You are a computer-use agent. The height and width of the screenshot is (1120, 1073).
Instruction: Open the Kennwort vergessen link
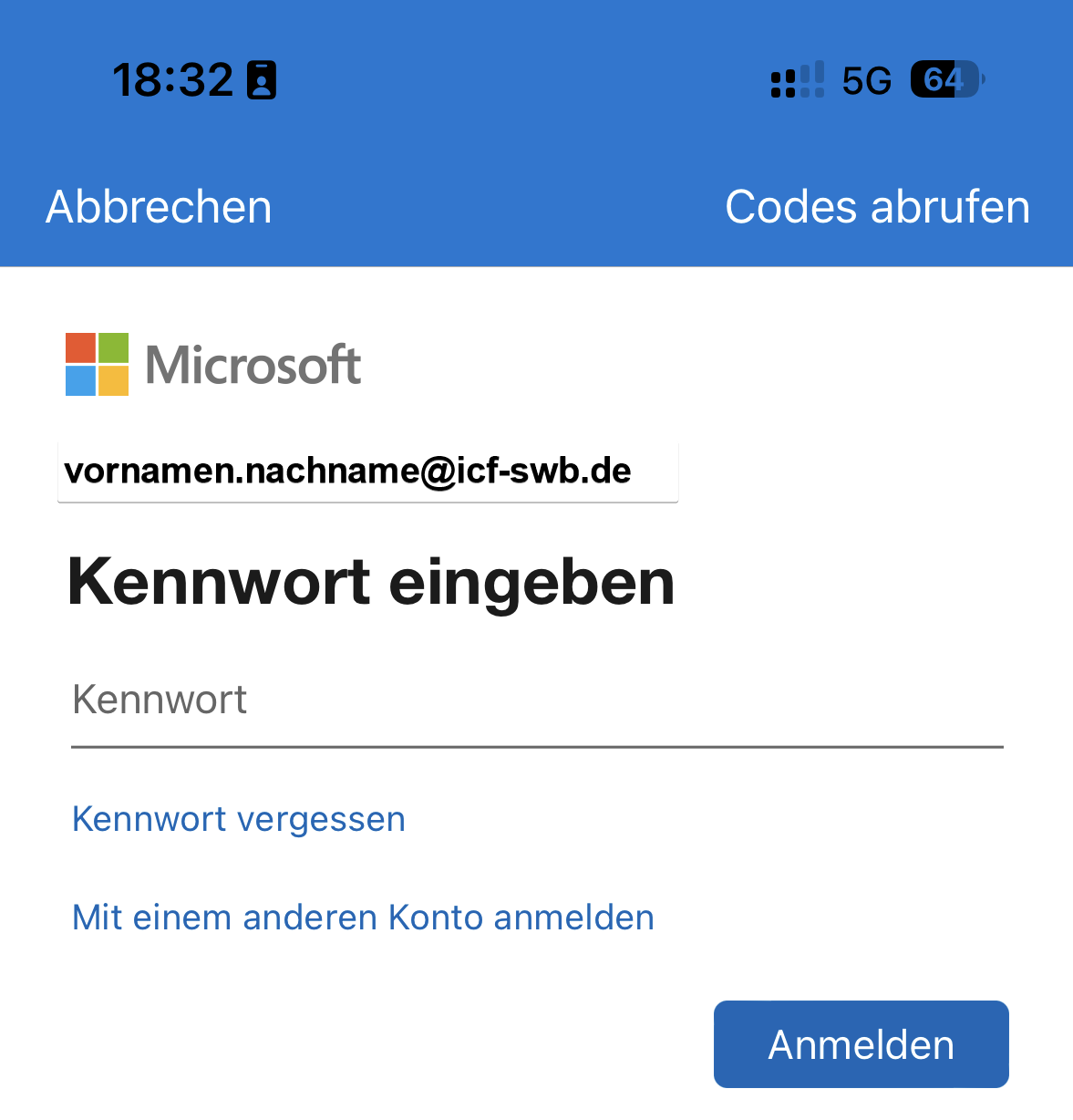239,819
